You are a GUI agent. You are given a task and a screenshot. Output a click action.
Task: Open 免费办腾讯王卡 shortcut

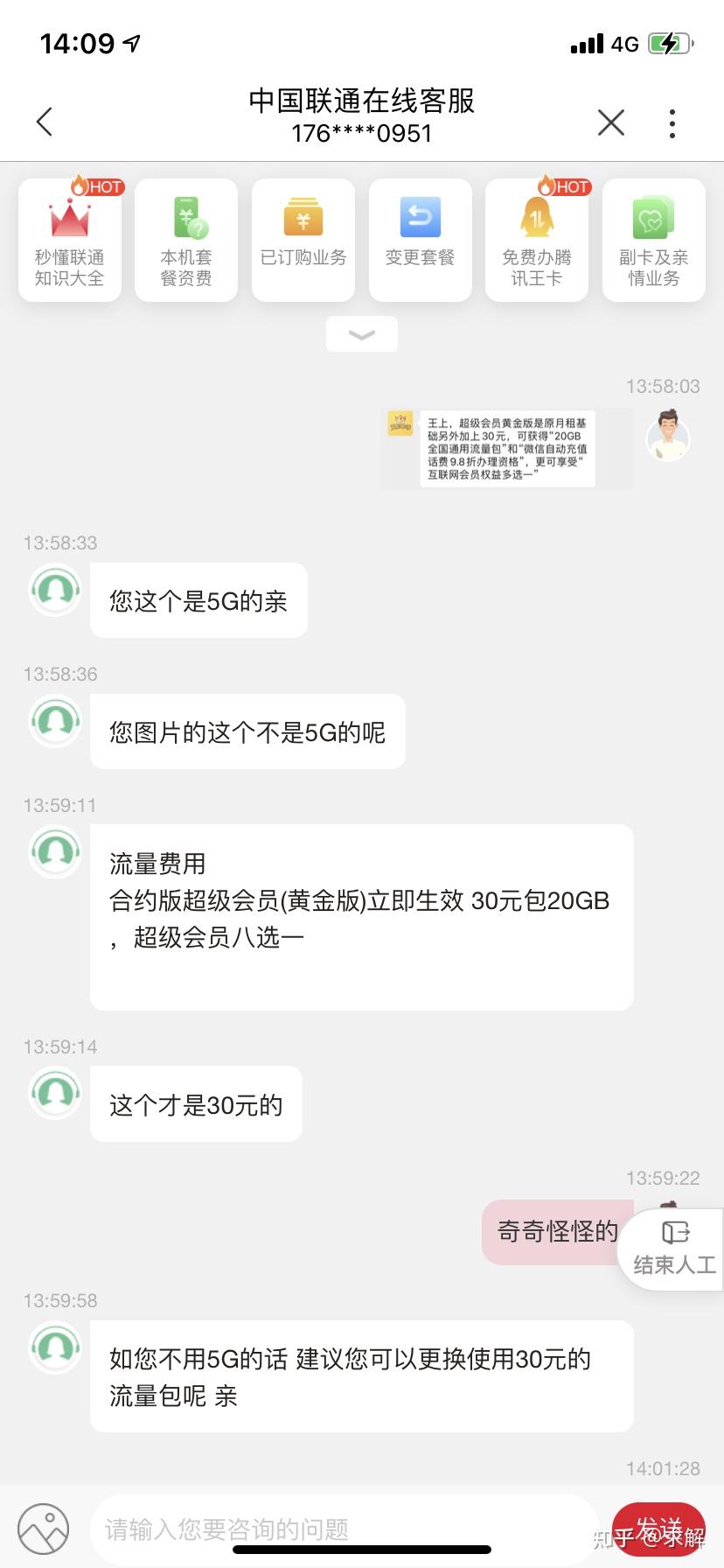(537, 241)
